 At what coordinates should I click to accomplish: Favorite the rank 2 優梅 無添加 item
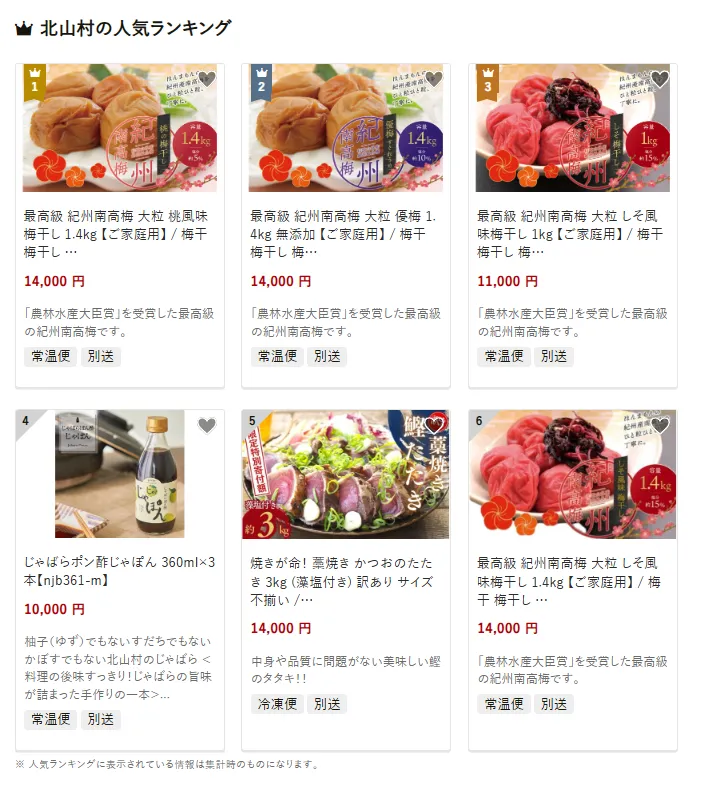[434, 80]
